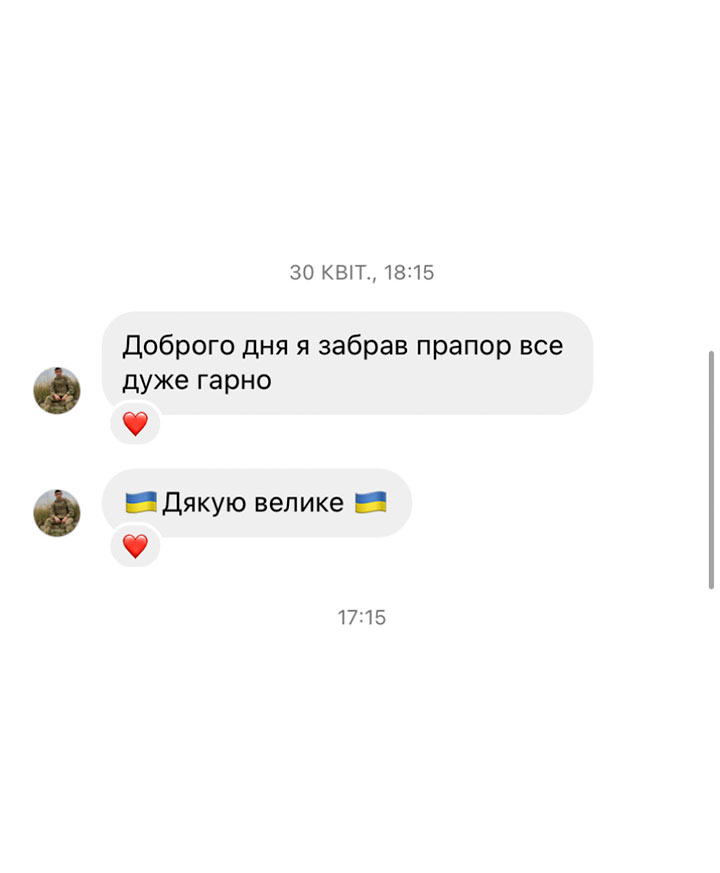View heart reaction under "Дякую велике" message
Viewport: 720px width, 873px height.
(x=135, y=546)
